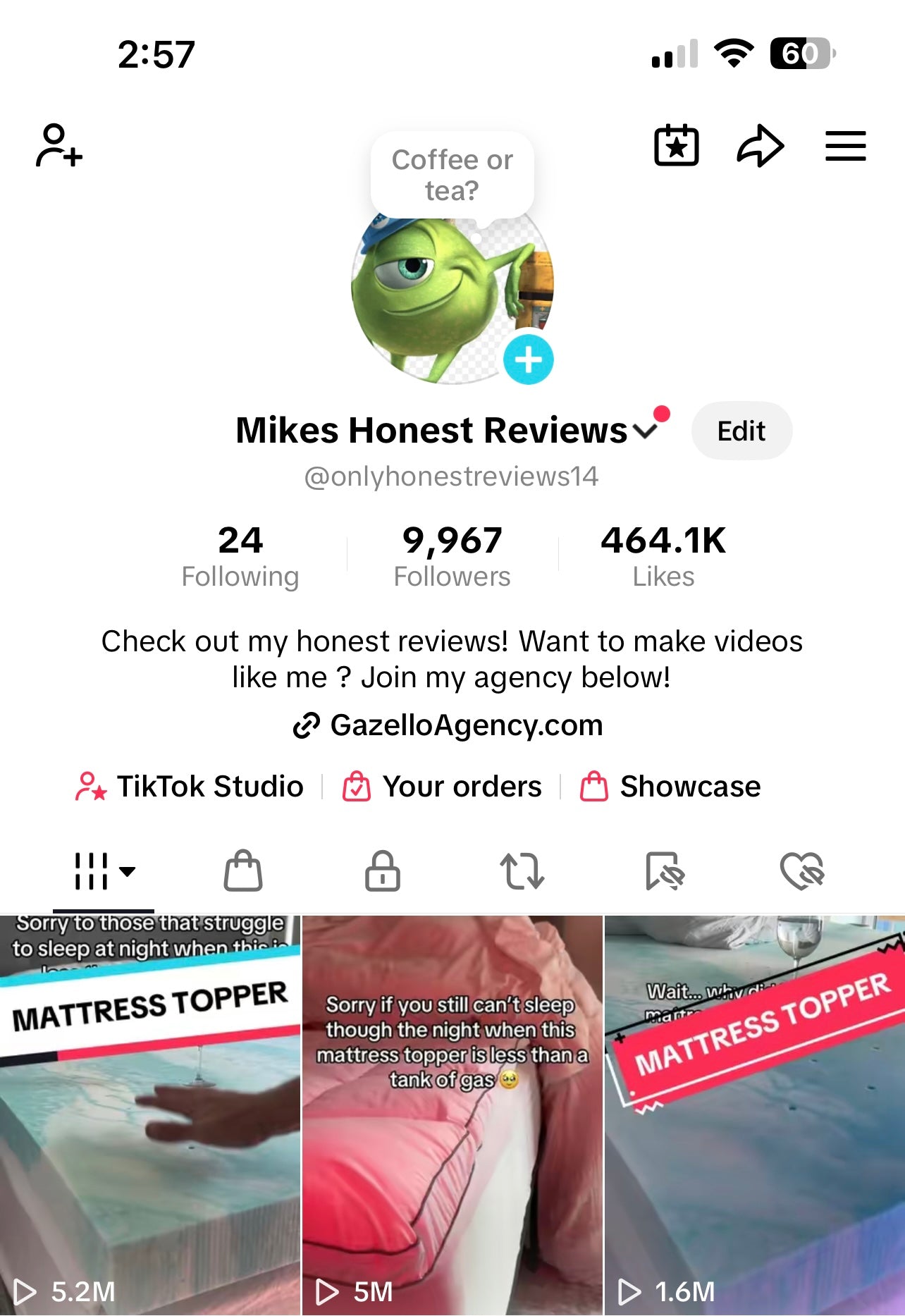Share this profile

tap(761, 146)
